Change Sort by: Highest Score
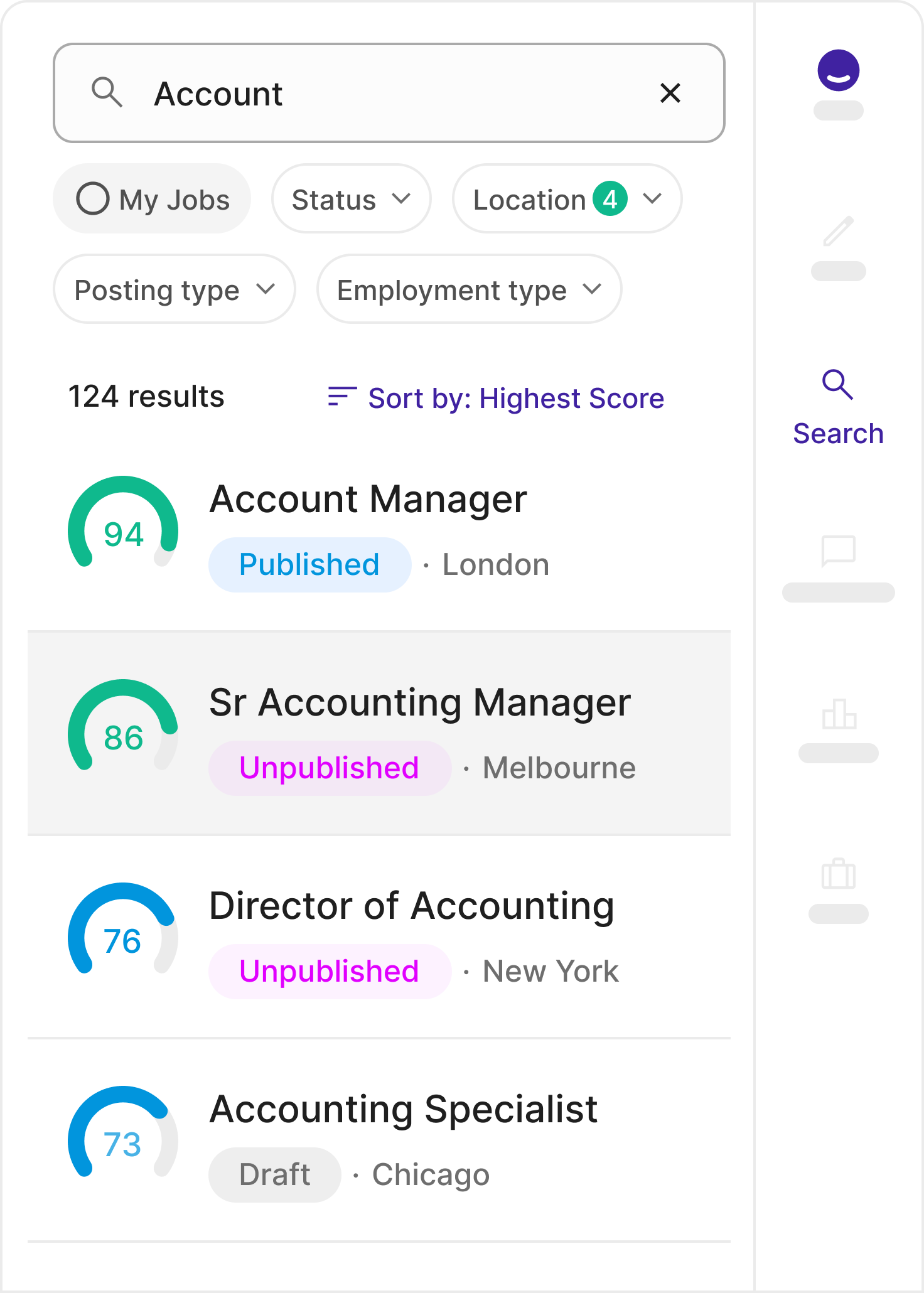The height and width of the screenshot is (1293, 924). [496, 398]
